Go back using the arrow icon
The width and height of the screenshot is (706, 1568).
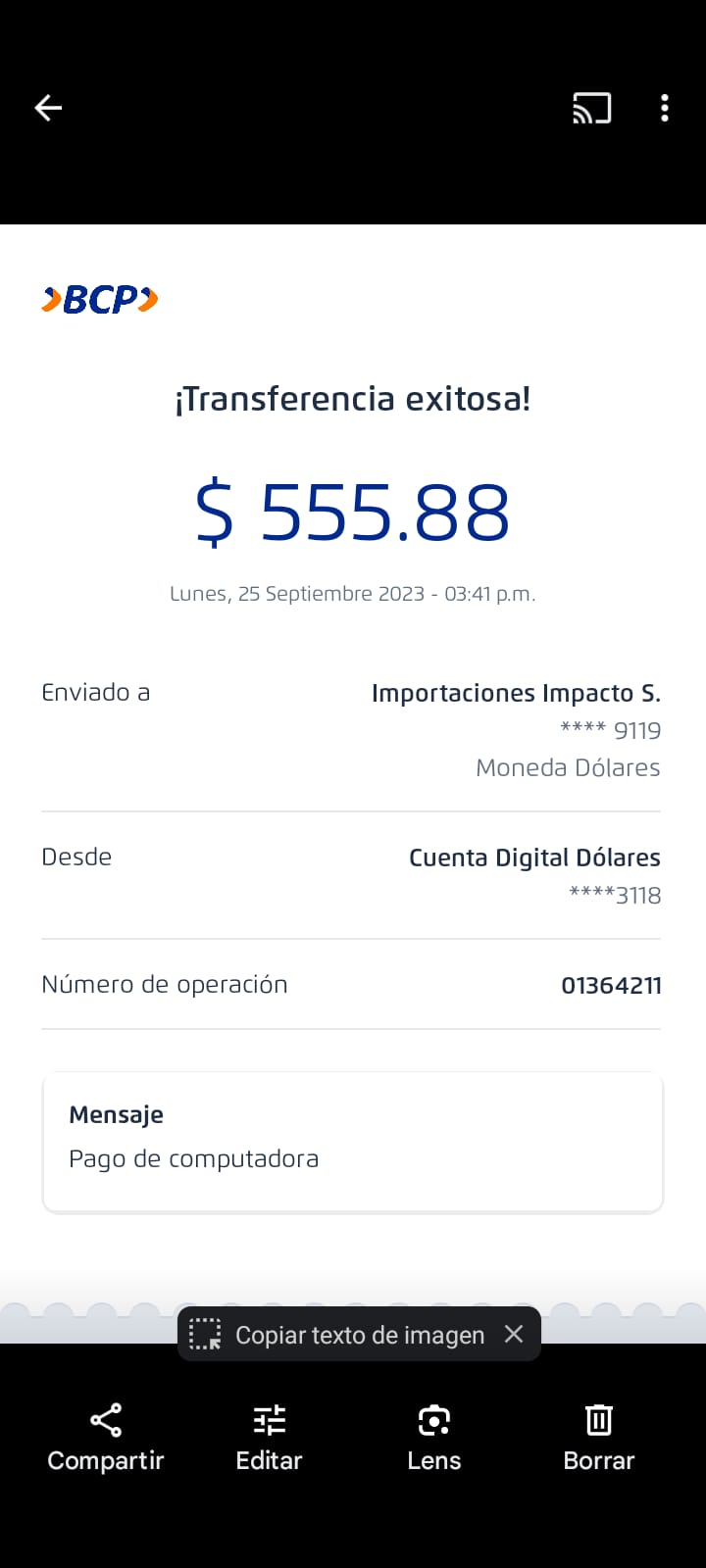48,108
